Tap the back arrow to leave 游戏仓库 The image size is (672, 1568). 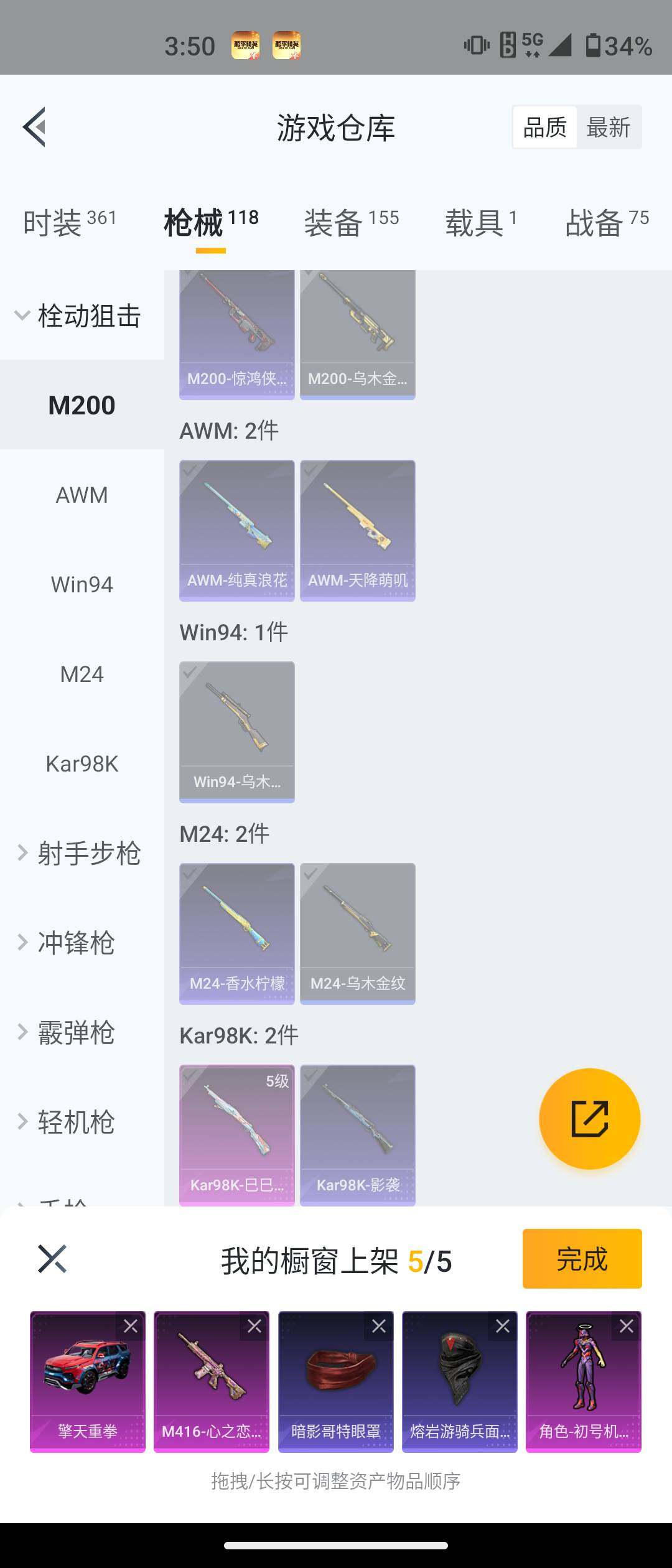[35, 126]
